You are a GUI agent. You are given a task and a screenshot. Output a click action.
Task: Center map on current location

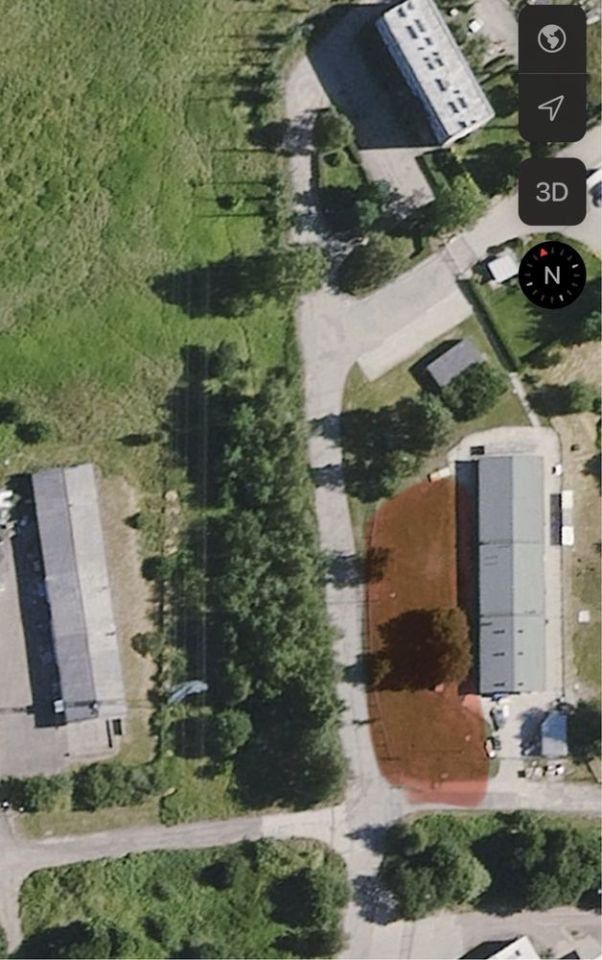[x=552, y=108]
